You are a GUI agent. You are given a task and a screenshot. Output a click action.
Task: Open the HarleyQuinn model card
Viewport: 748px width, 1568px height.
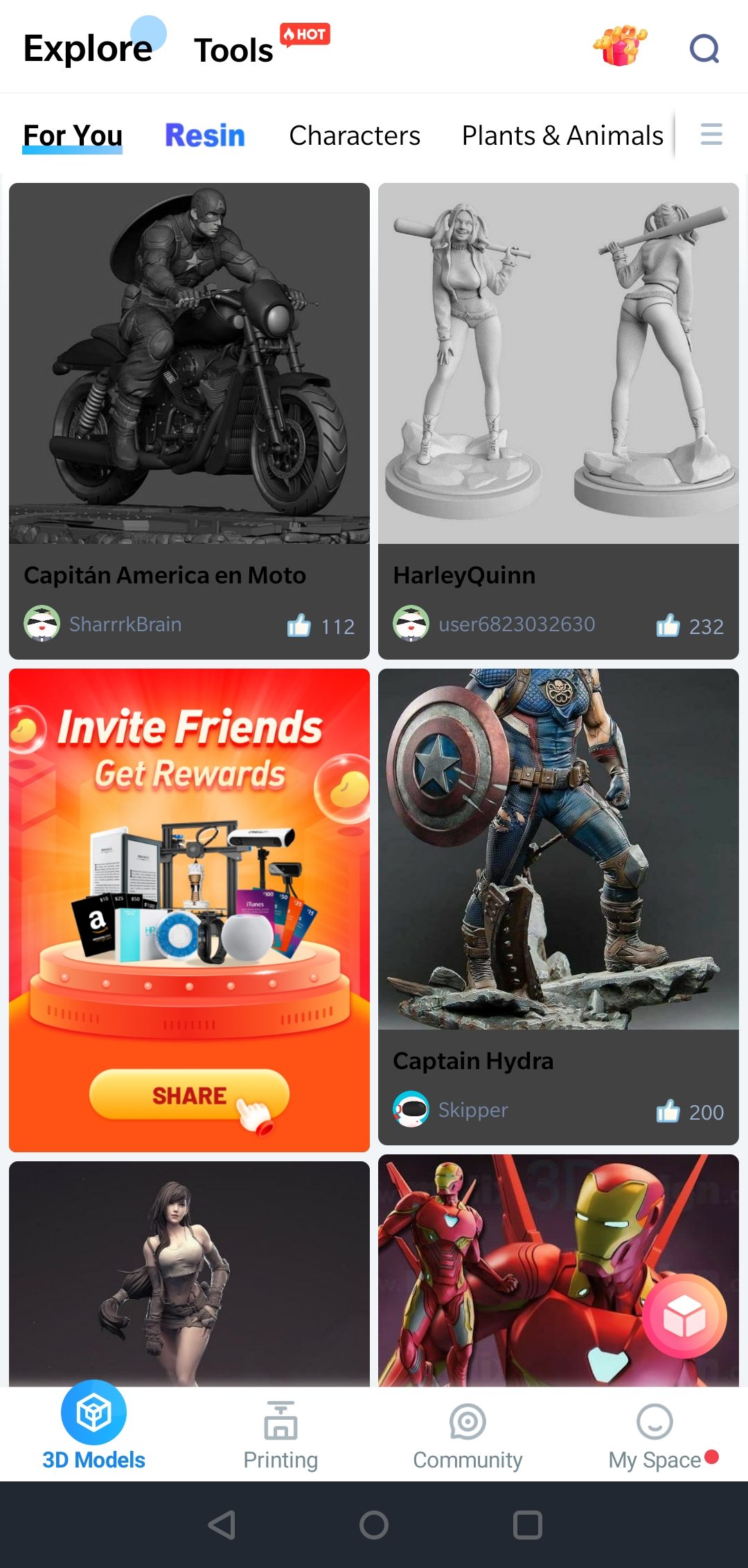pyautogui.click(x=558, y=363)
